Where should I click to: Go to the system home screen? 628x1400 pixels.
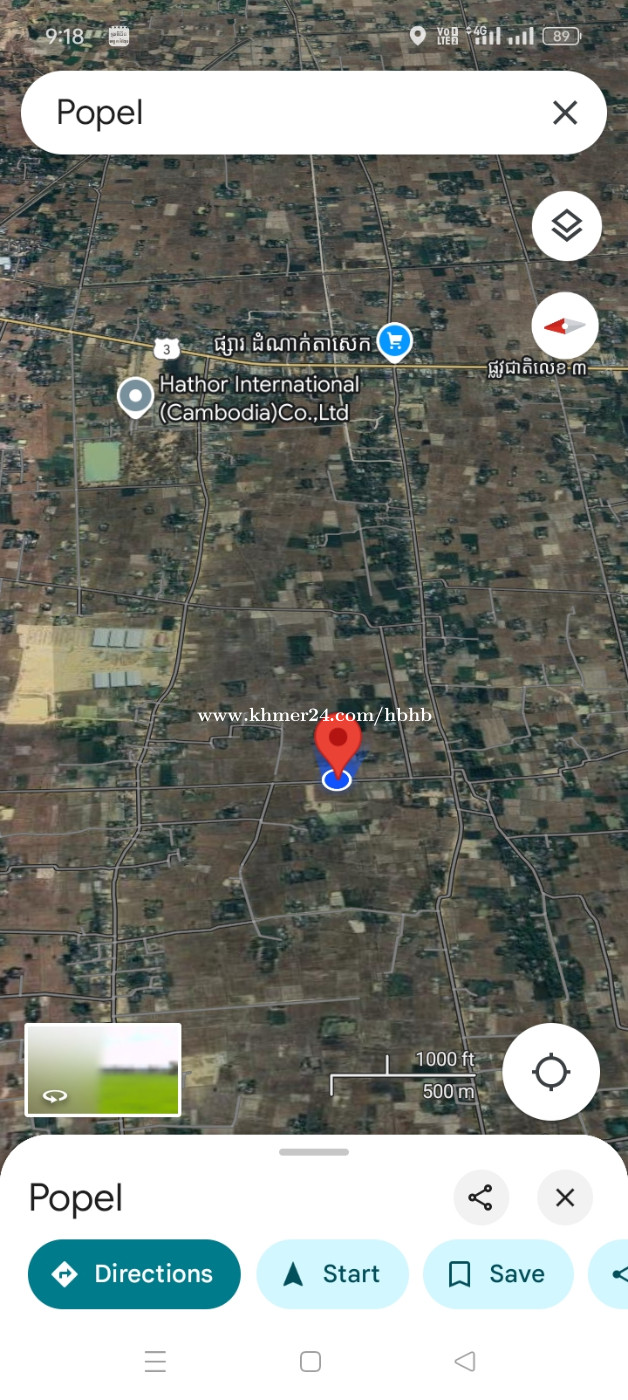(x=310, y=1361)
